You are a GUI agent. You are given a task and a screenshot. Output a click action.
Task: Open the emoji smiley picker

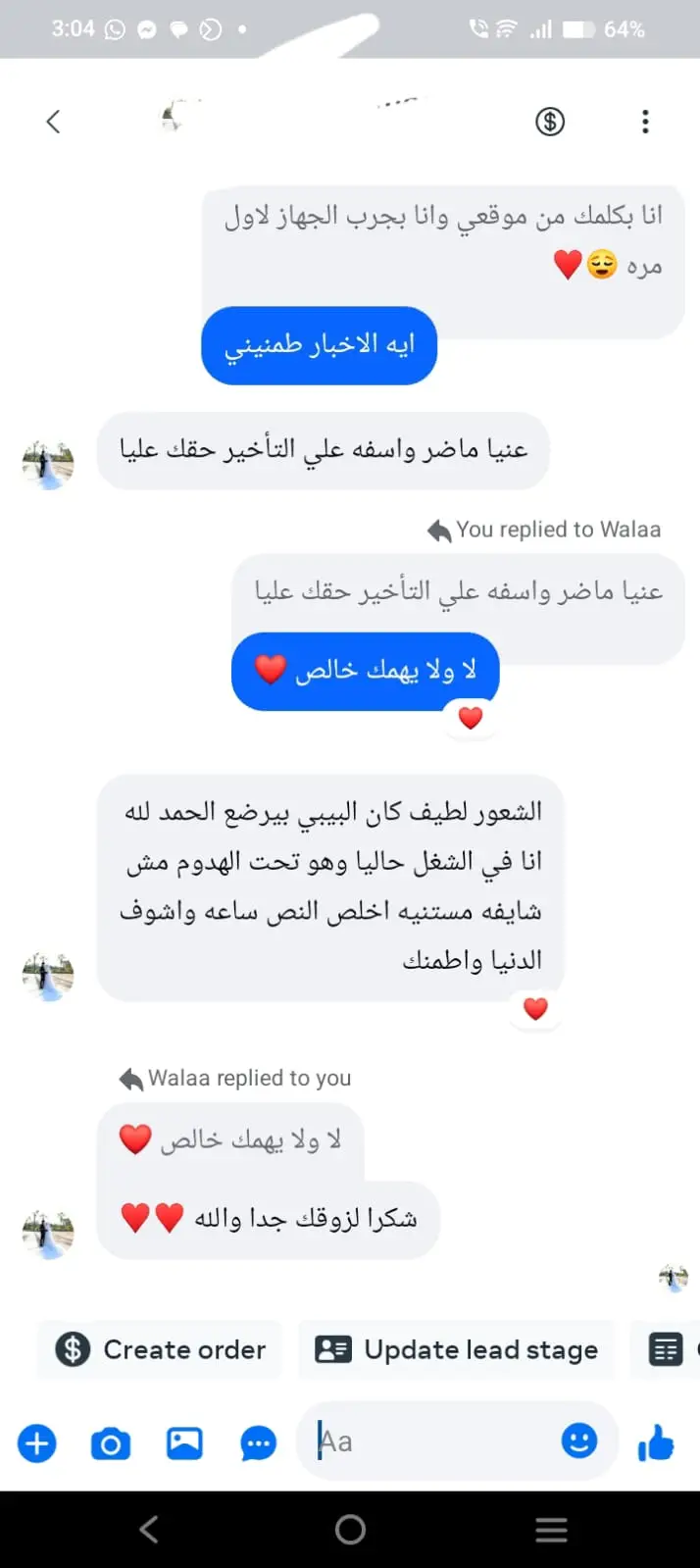coord(579,1441)
